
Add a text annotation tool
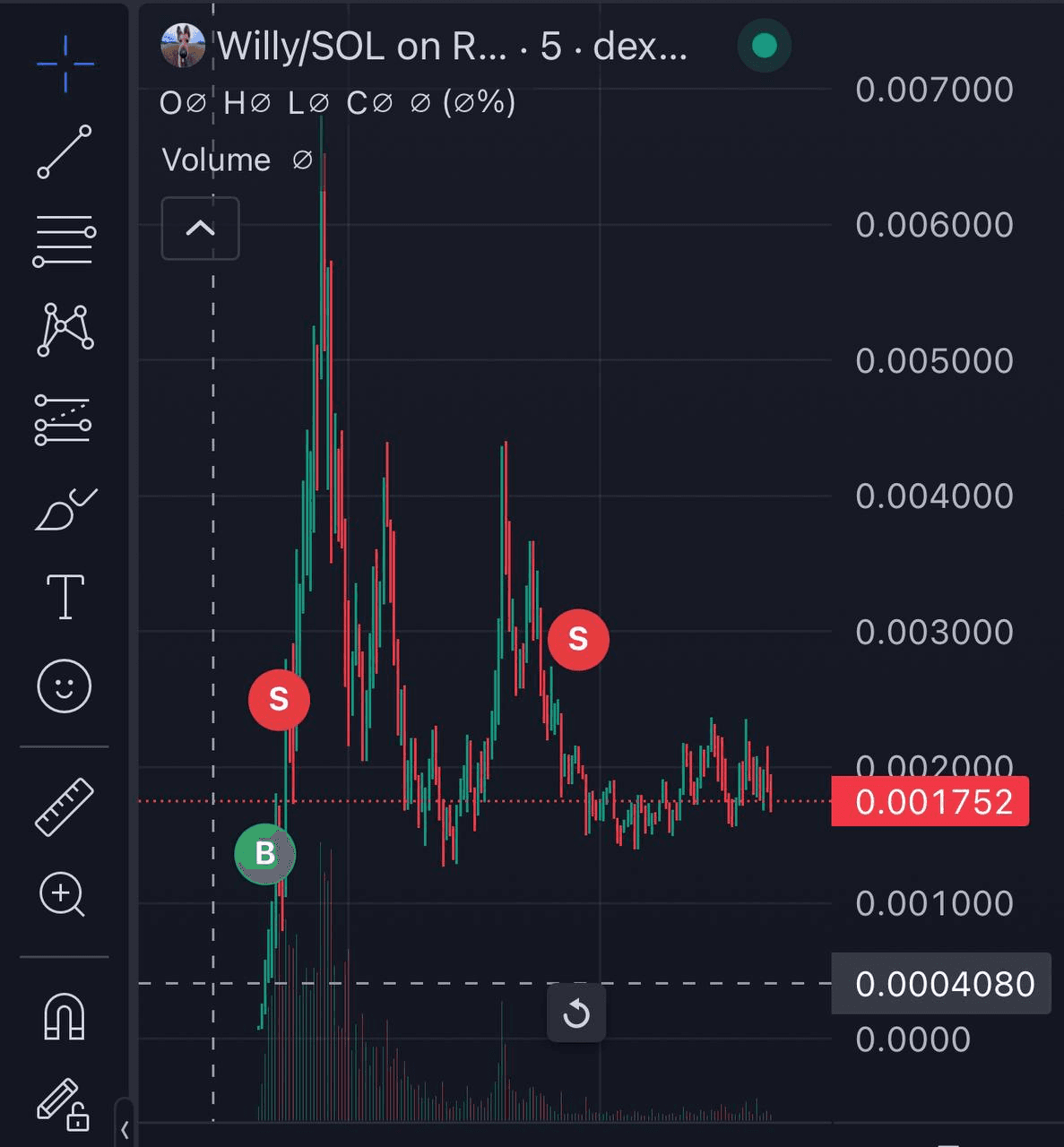point(65,597)
